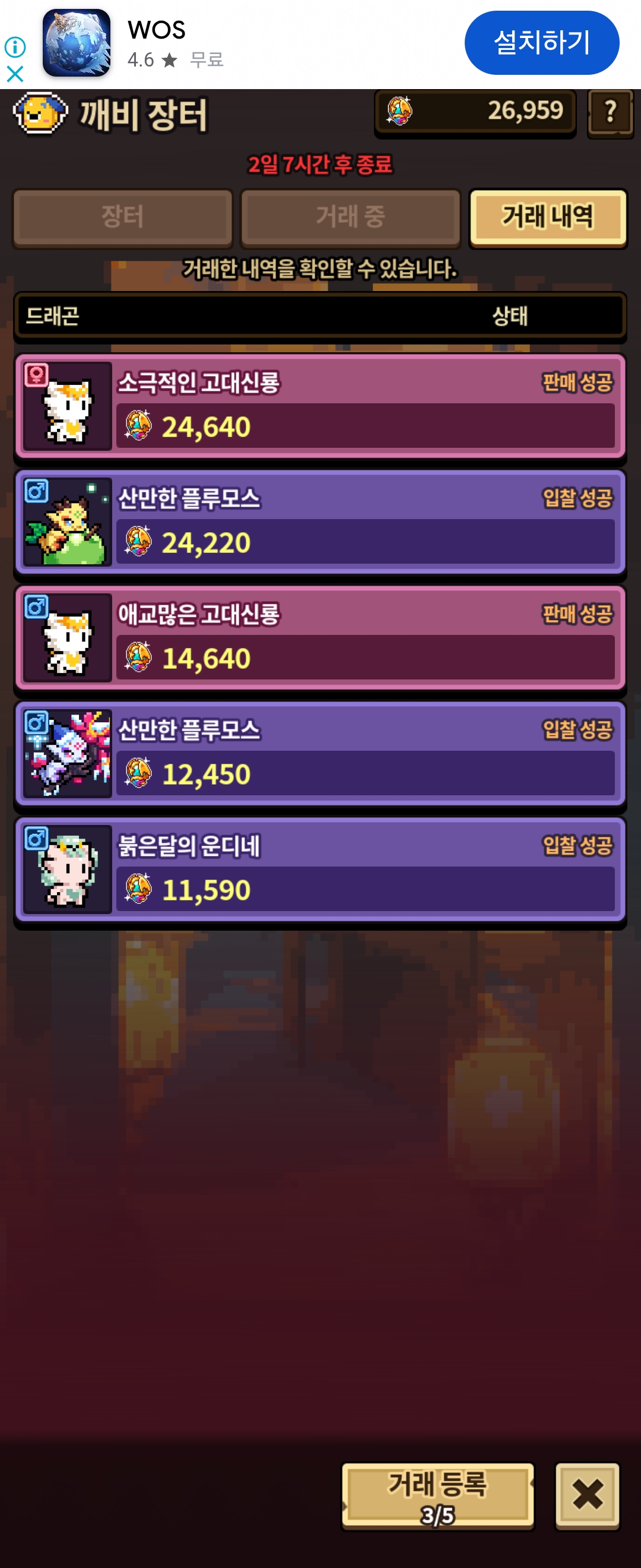Open the 소극적인 고대신룡 trade entry

pos(320,406)
